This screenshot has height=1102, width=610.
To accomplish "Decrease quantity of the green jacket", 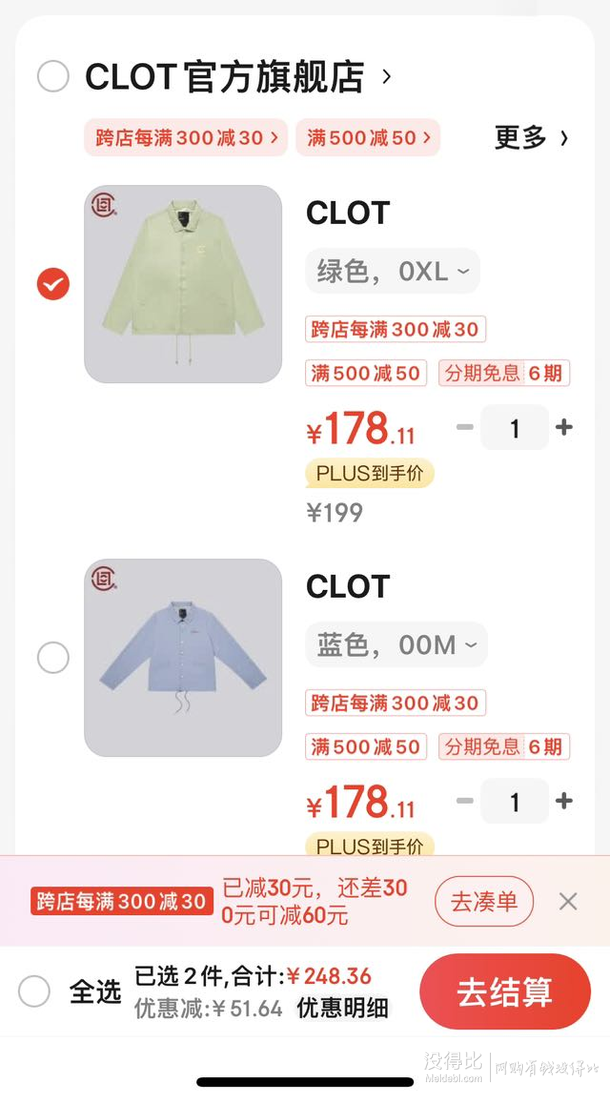I will 465,427.
